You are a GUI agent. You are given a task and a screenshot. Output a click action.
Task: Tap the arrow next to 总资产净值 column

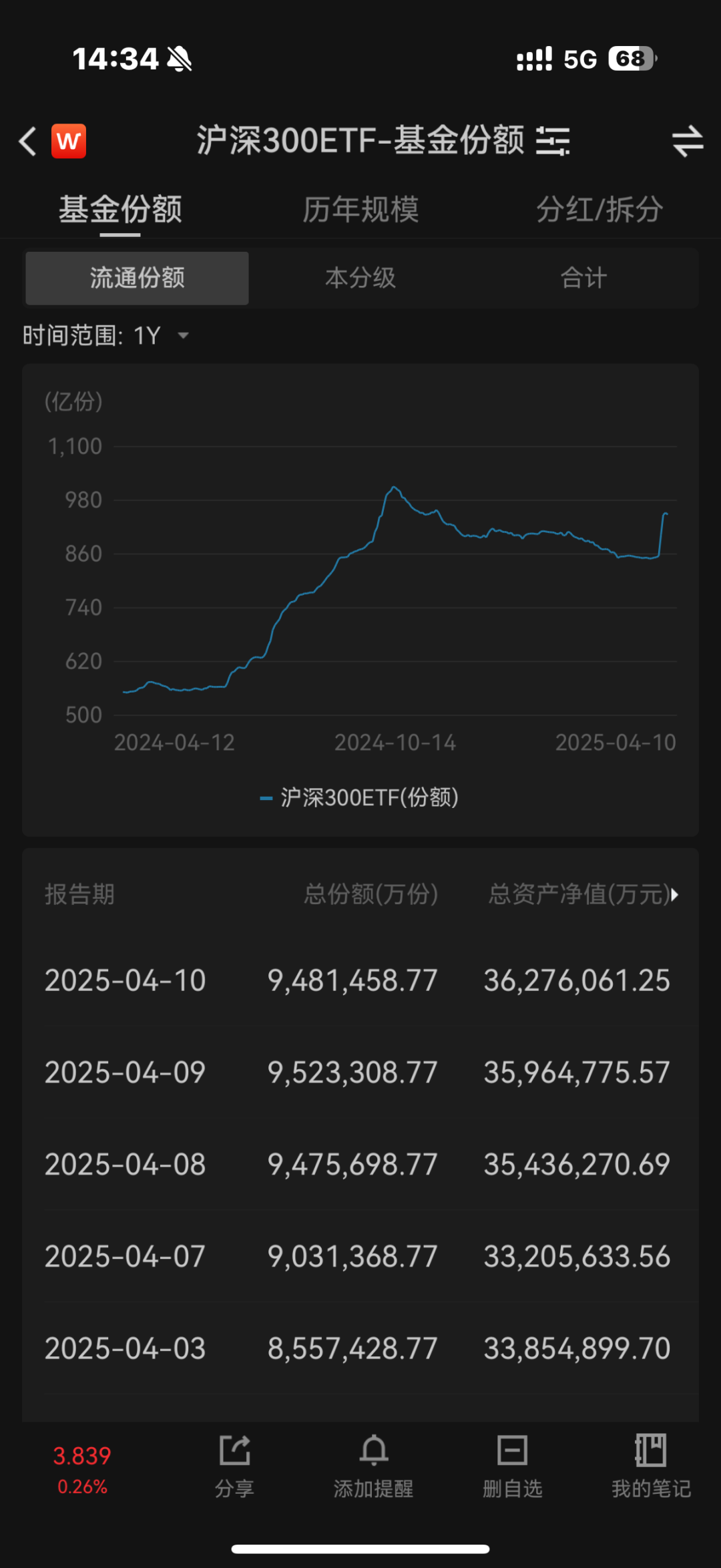point(674,895)
